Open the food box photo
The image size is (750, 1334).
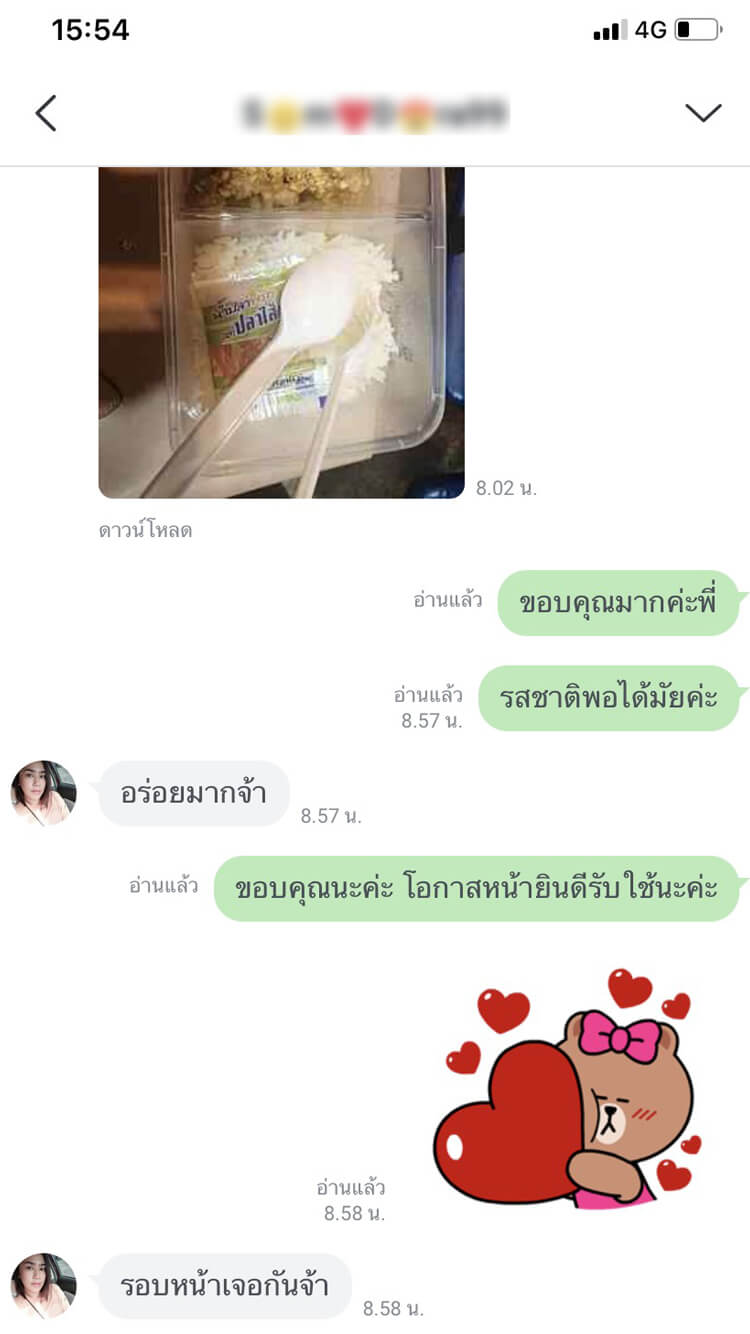(281, 332)
